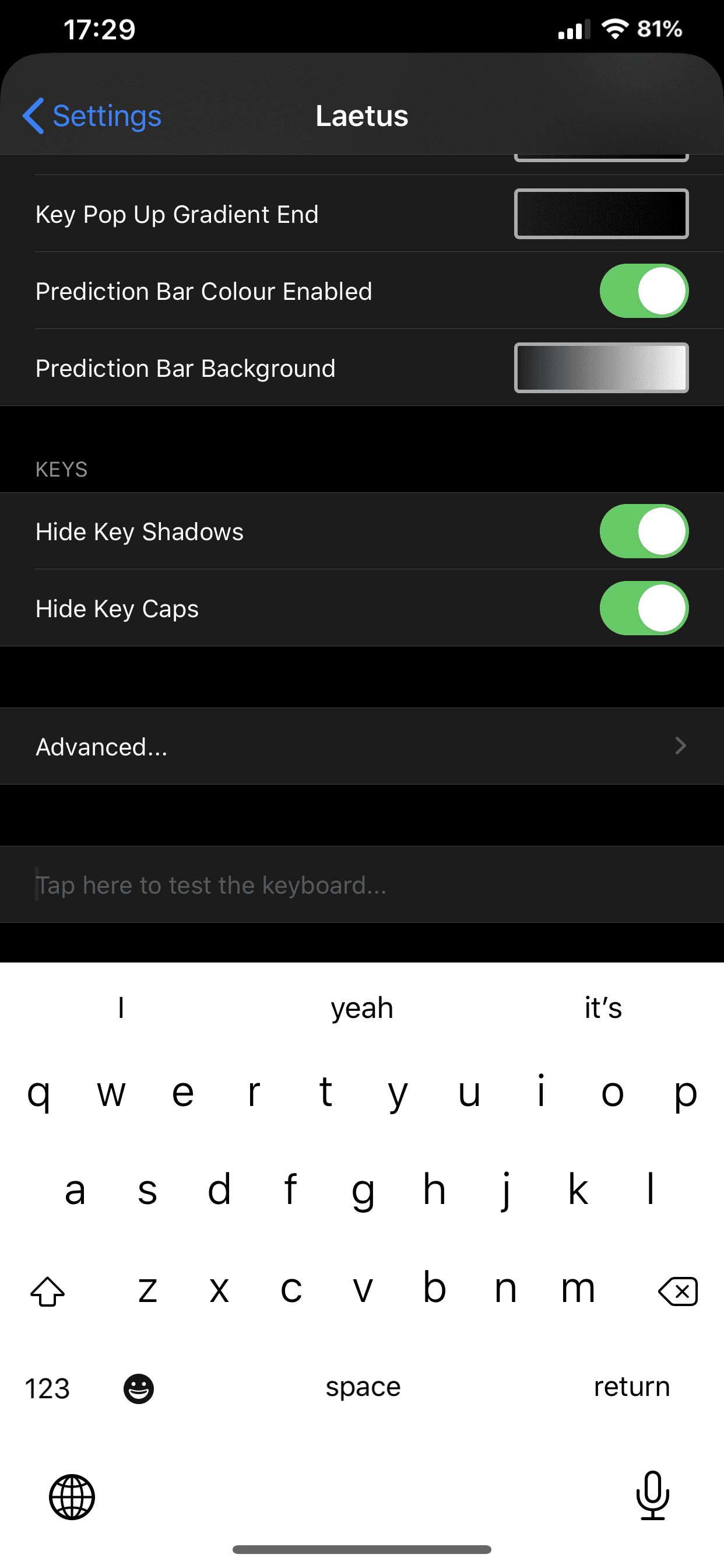Focus the keyboard test text field
The height and width of the screenshot is (1568, 724).
[x=362, y=885]
